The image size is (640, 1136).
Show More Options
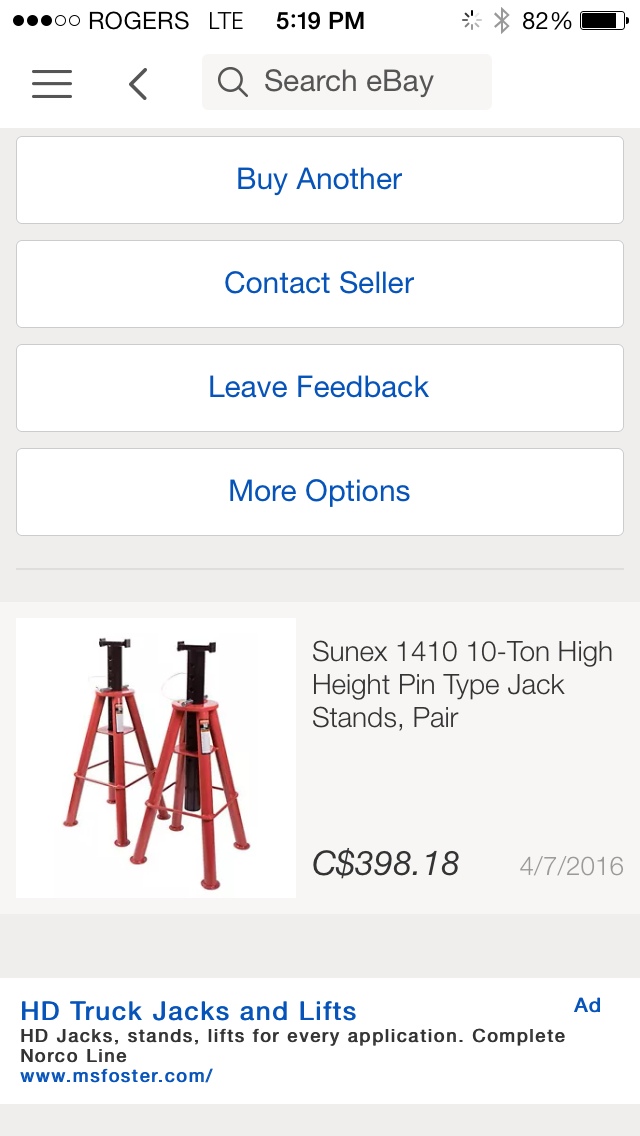[320, 492]
